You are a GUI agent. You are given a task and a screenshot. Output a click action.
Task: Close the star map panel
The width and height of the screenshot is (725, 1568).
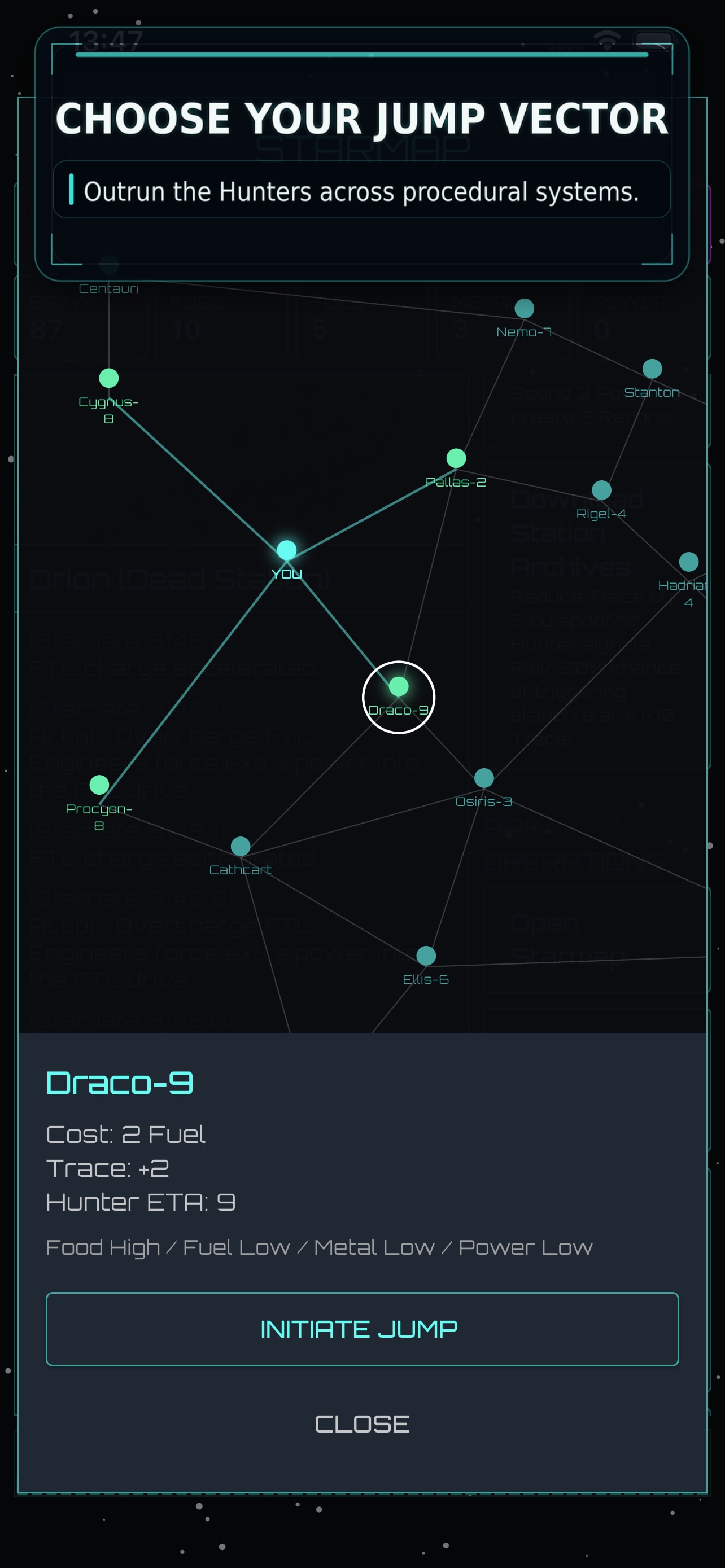click(362, 1424)
